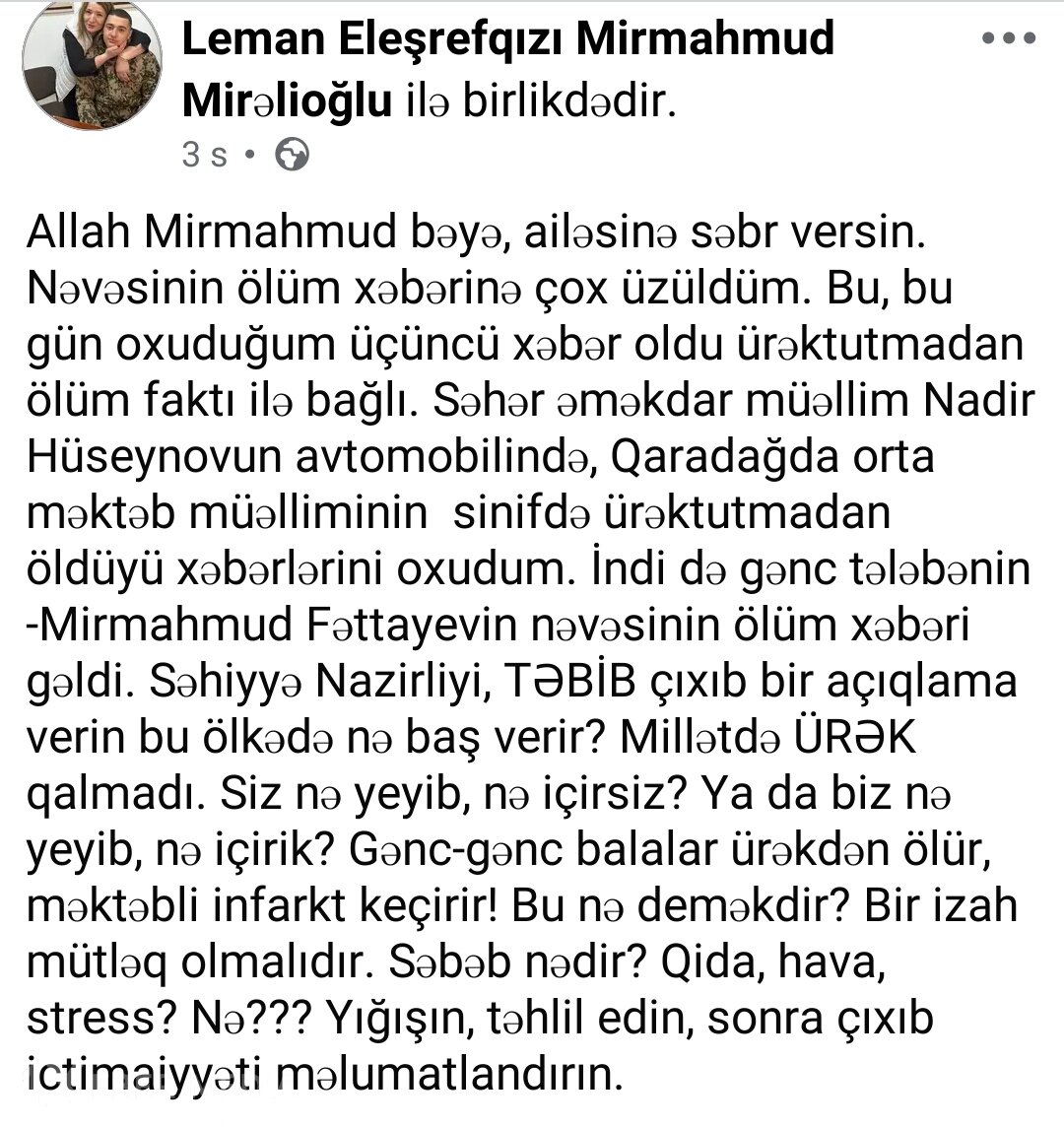Open the post's three-dot overflow menu

click(1008, 40)
